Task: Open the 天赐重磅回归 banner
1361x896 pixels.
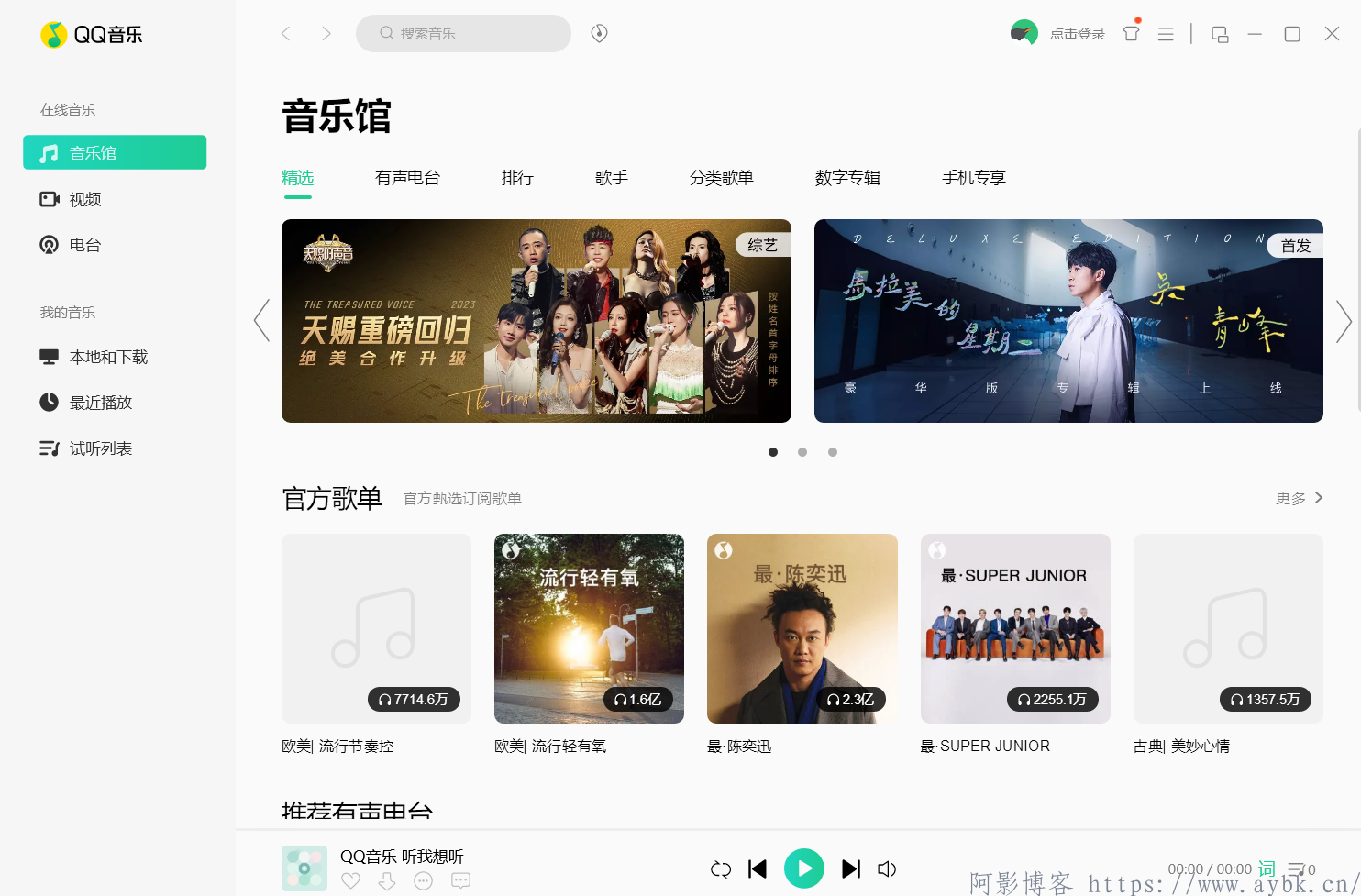Action: (536, 321)
